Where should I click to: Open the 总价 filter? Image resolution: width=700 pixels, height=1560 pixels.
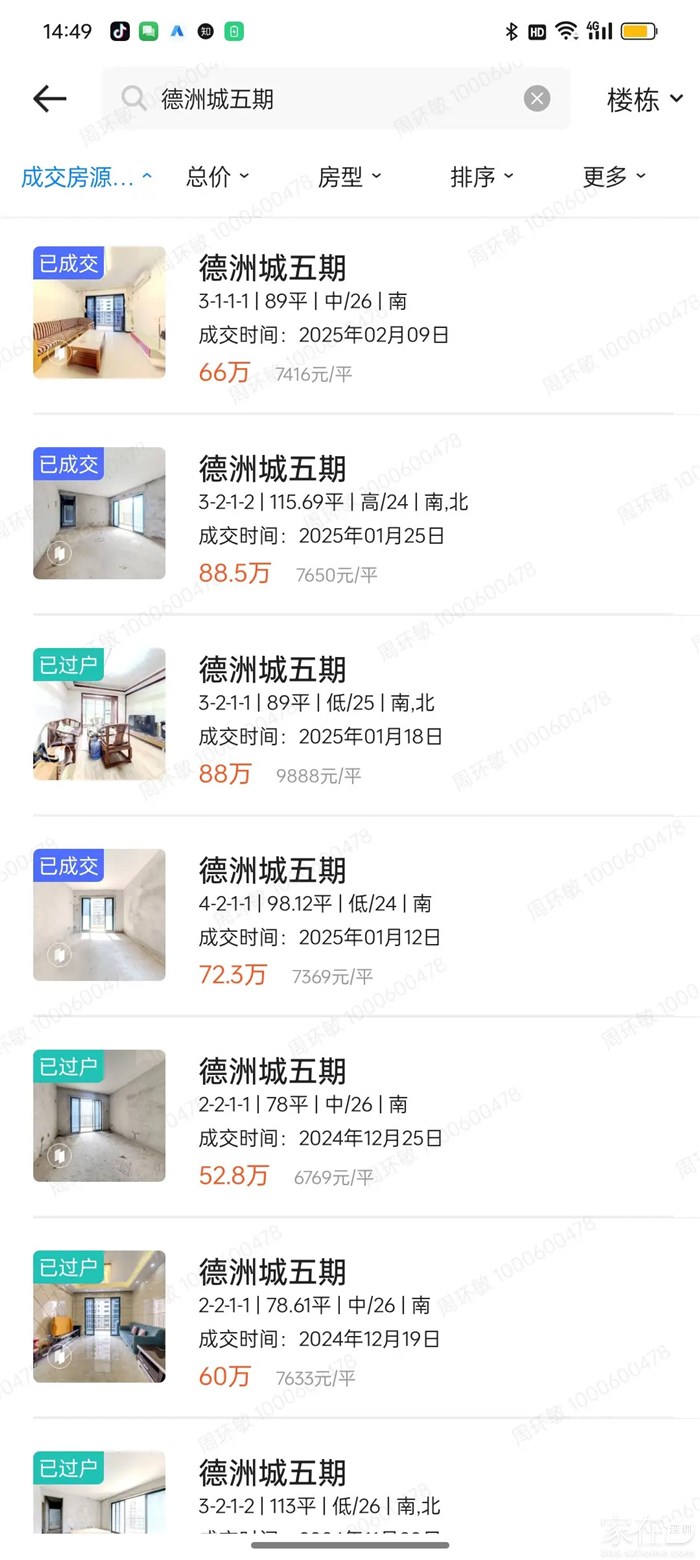pyautogui.click(x=217, y=177)
